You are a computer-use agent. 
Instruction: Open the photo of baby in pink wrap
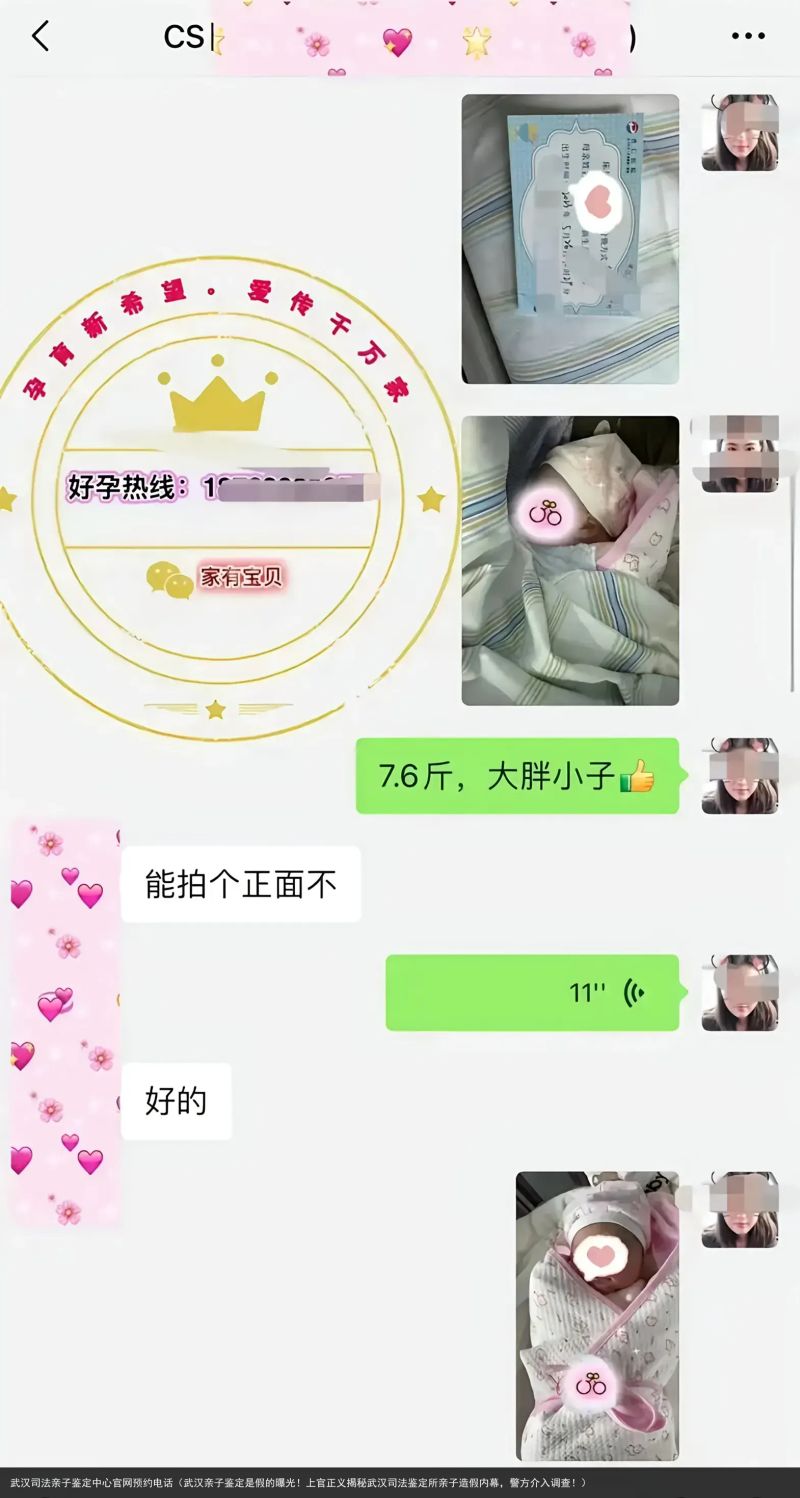pos(597,1315)
